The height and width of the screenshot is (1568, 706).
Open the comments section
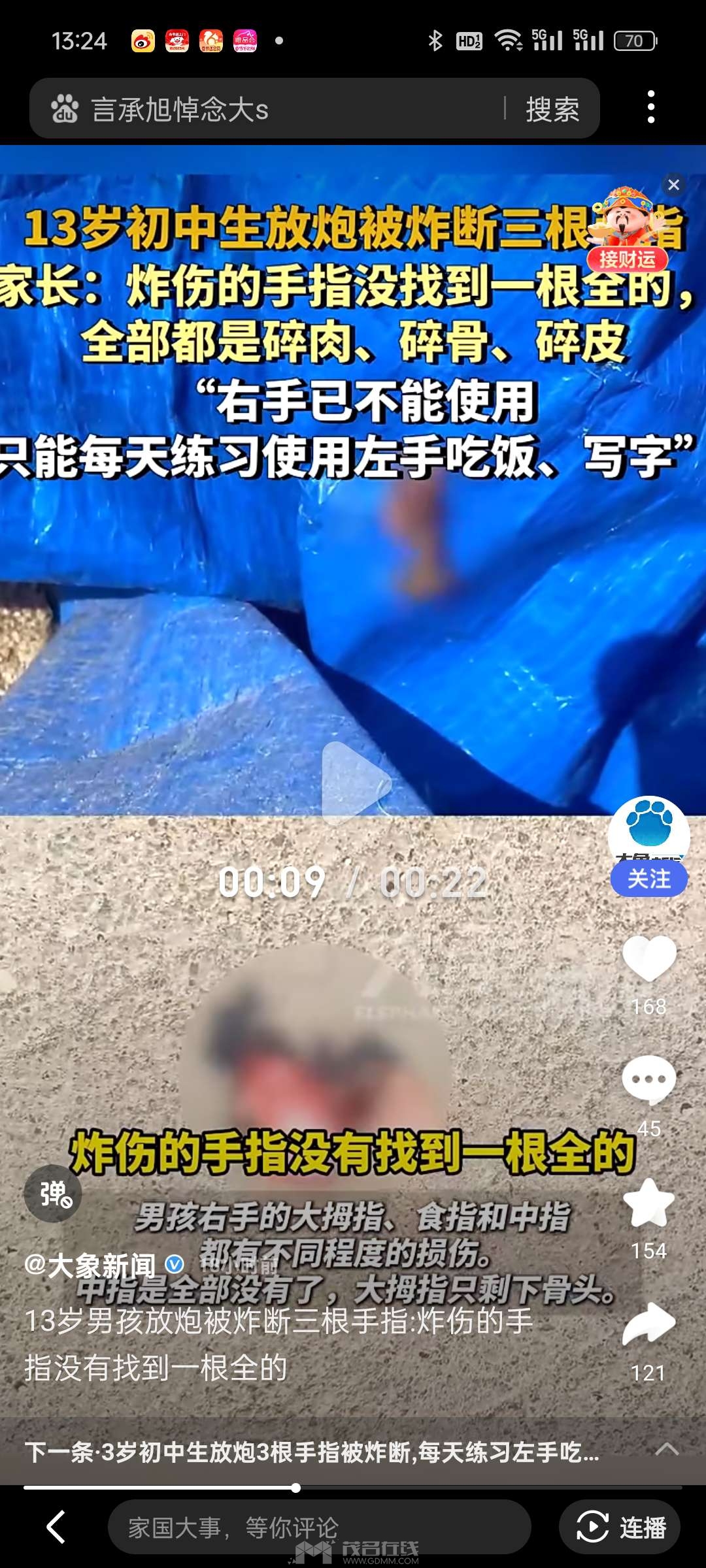[648, 1079]
